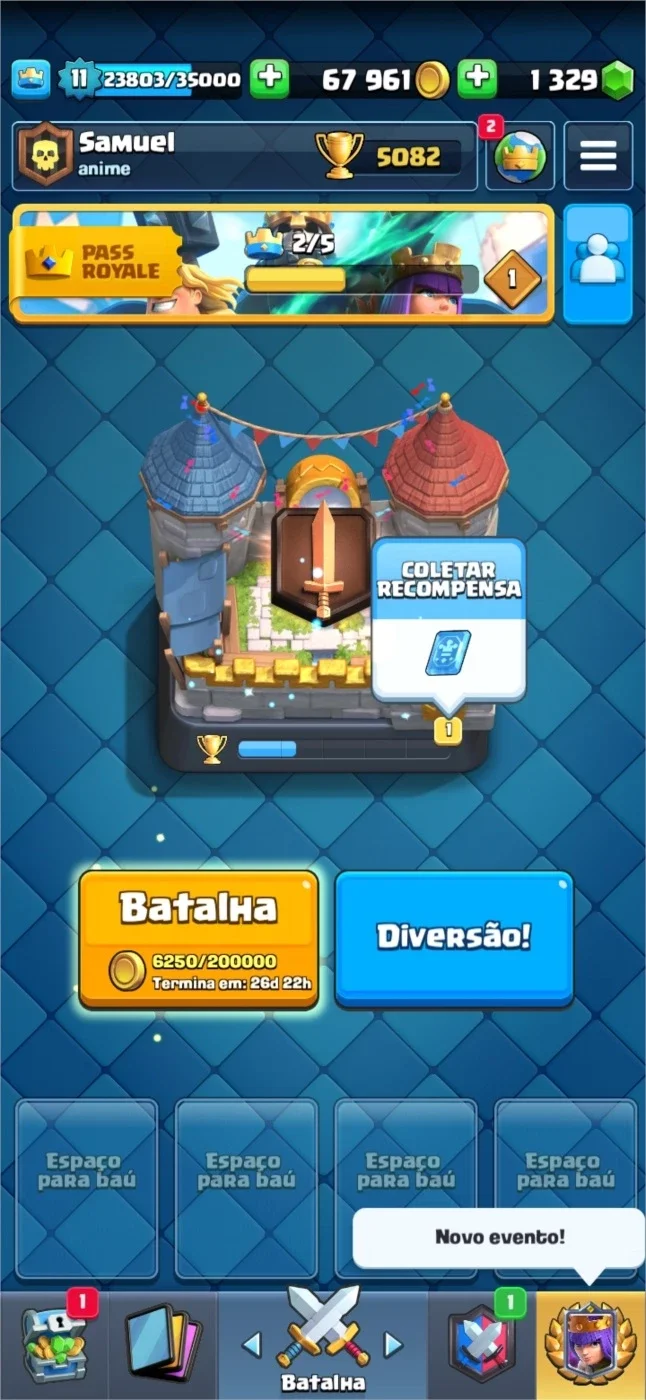
Task: Open the Pass Royale banner
Action: coord(281,265)
